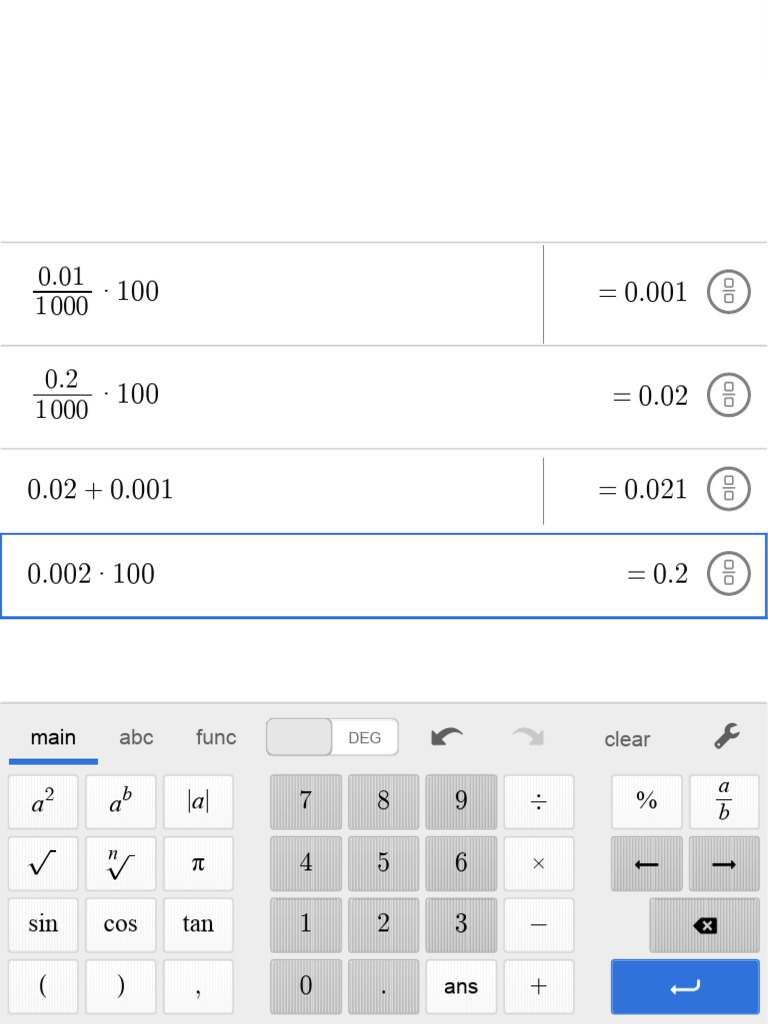Tap the division key

click(539, 801)
